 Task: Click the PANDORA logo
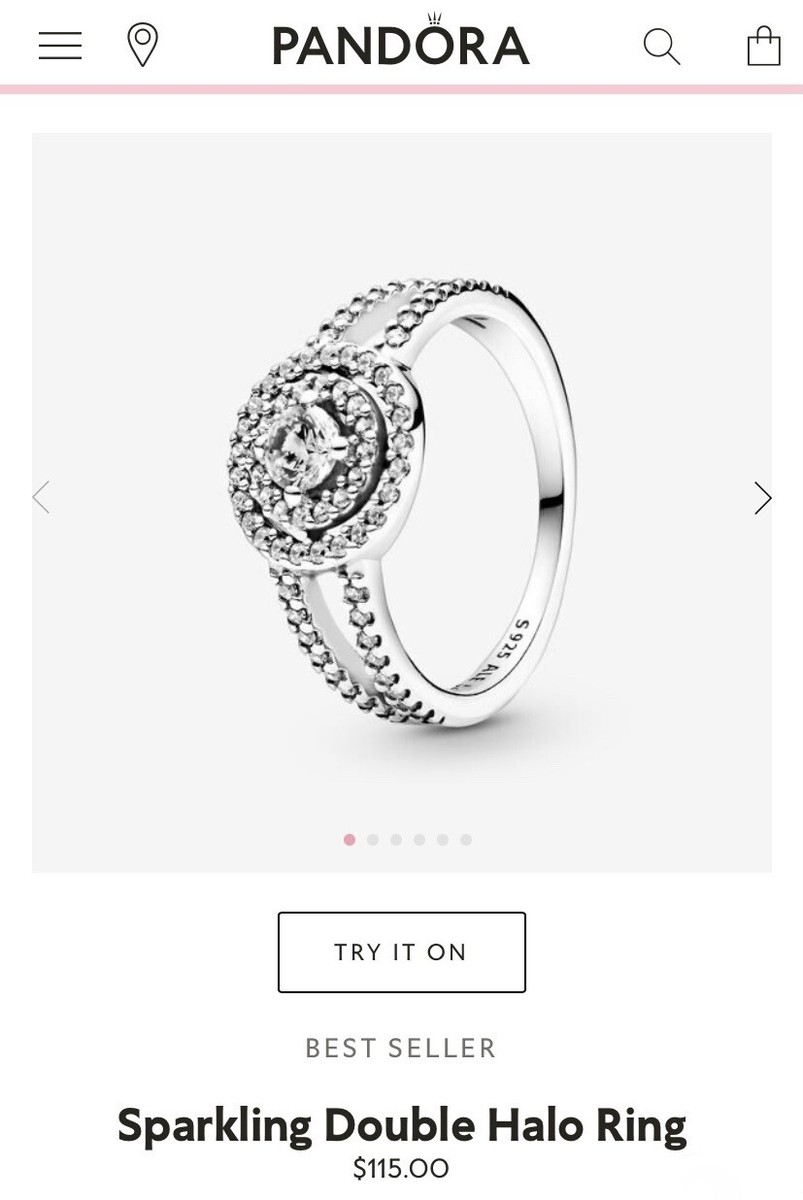pyautogui.click(x=399, y=46)
